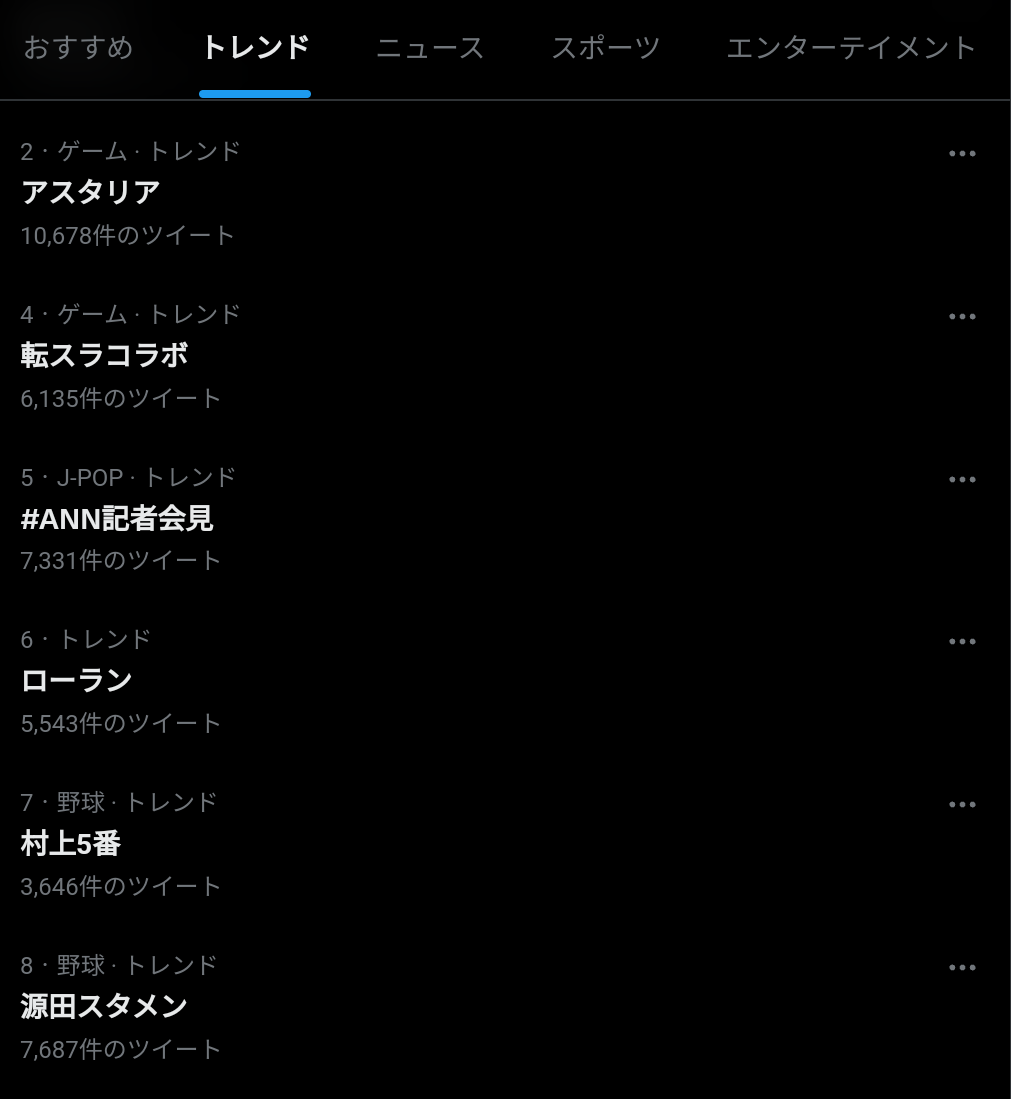Open the ローラン trend
Image resolution: width=1011 pixels, height=1099 pixels.
77,681
